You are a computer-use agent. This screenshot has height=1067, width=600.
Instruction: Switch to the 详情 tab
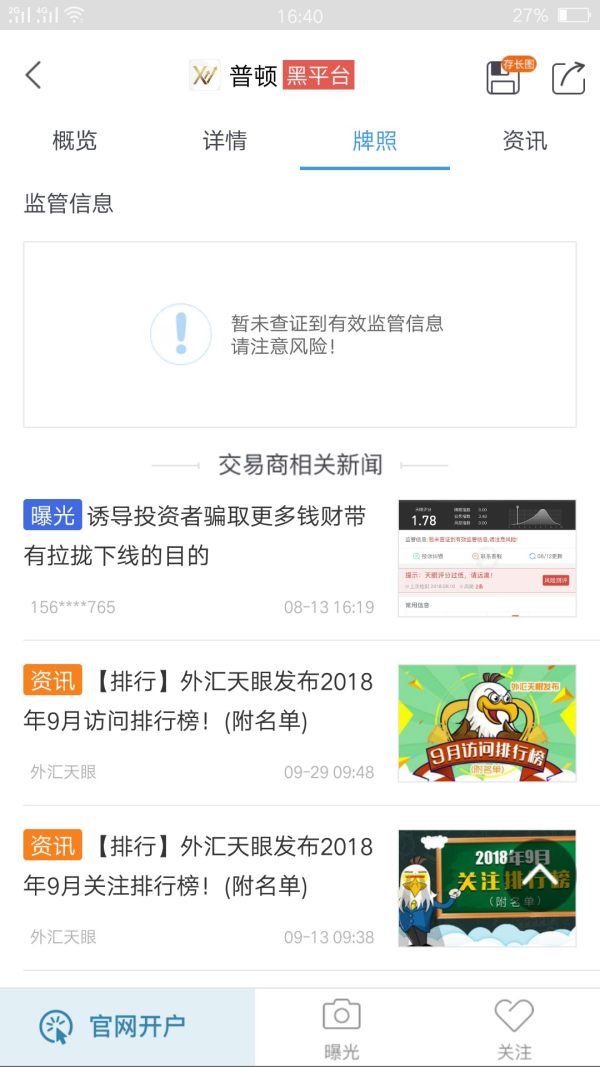pos(225,141)
